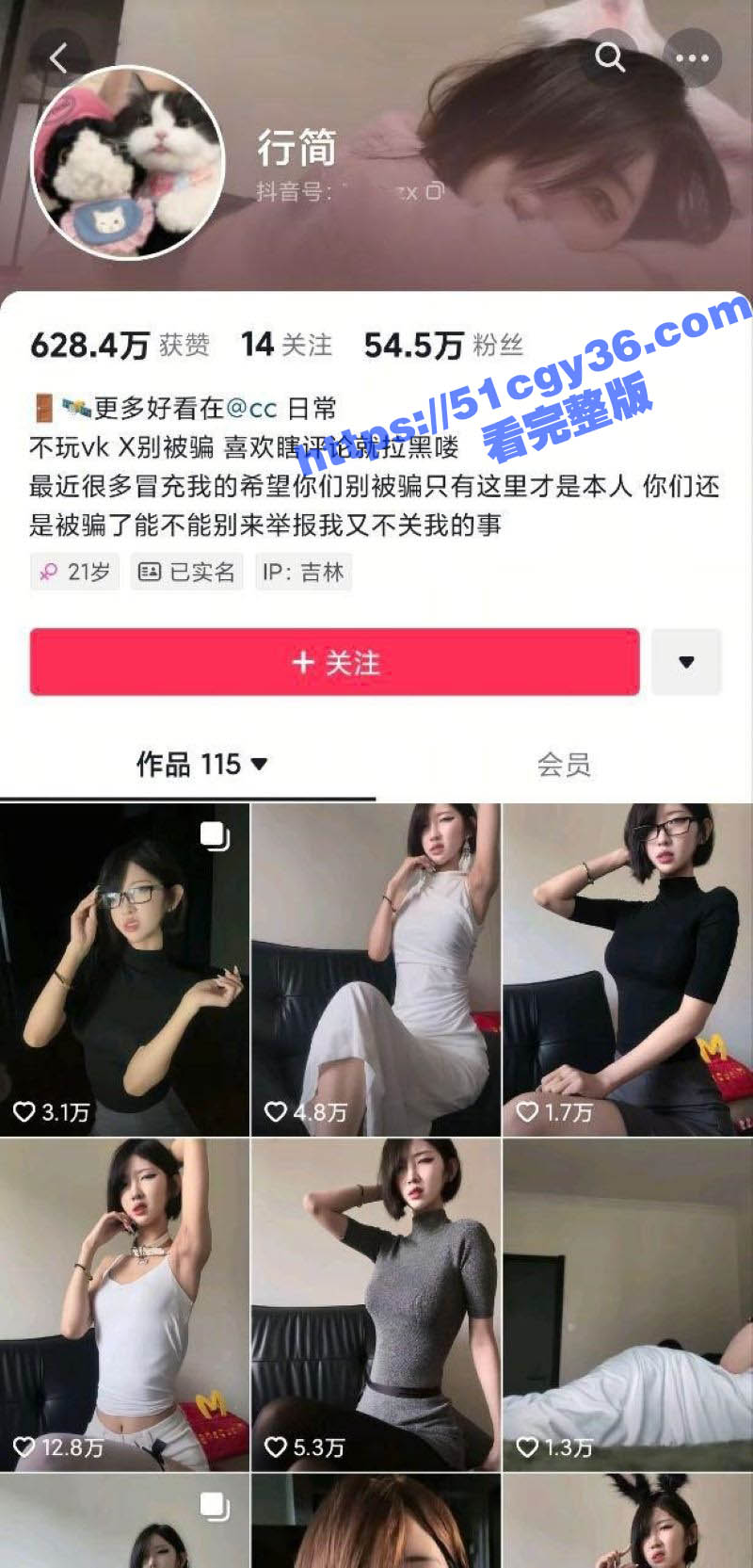753x1568 pixels.
Task: Open the 14 关注 following list
Action: point(286,345)
